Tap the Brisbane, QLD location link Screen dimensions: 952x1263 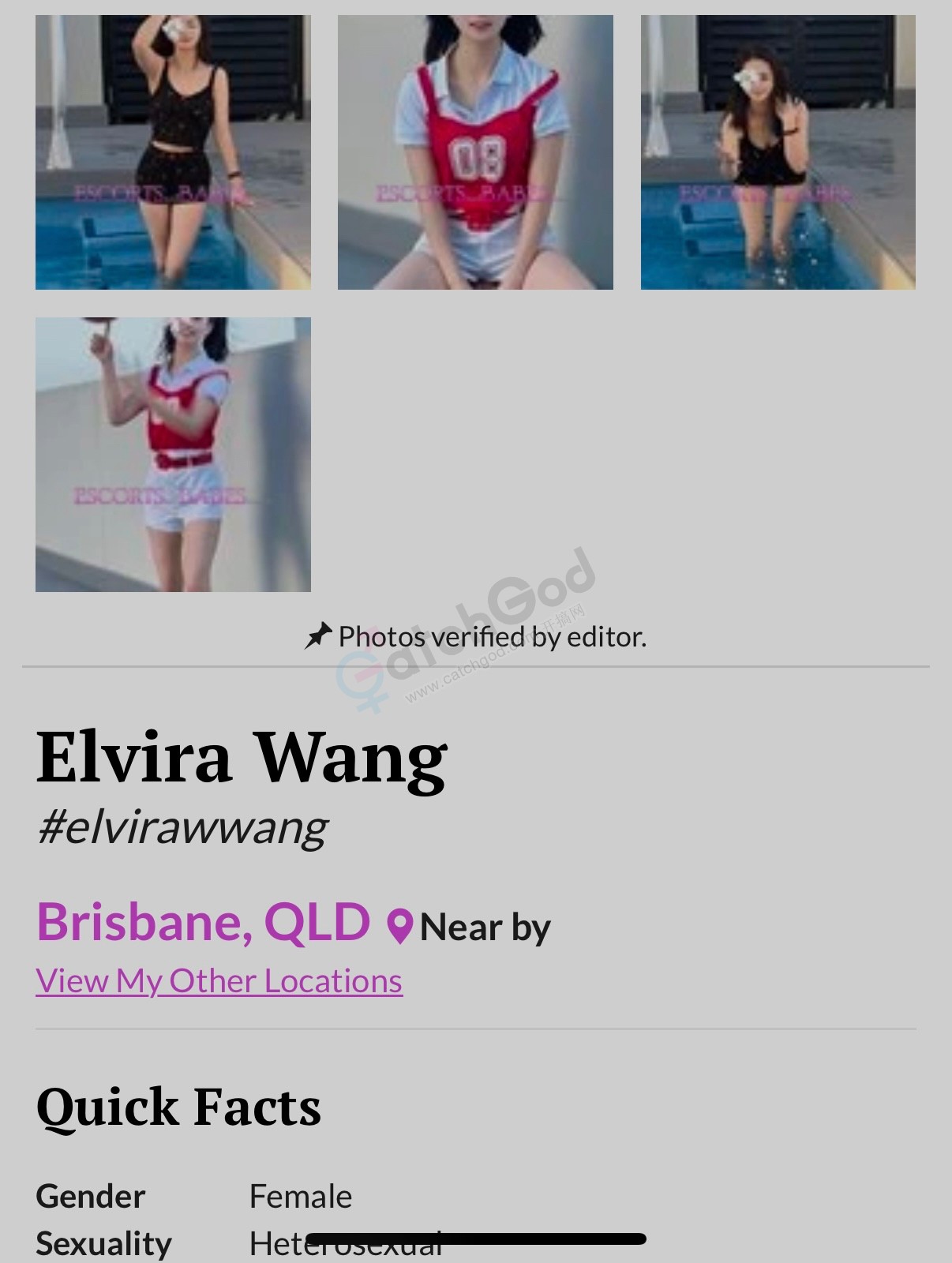(203, 922)
